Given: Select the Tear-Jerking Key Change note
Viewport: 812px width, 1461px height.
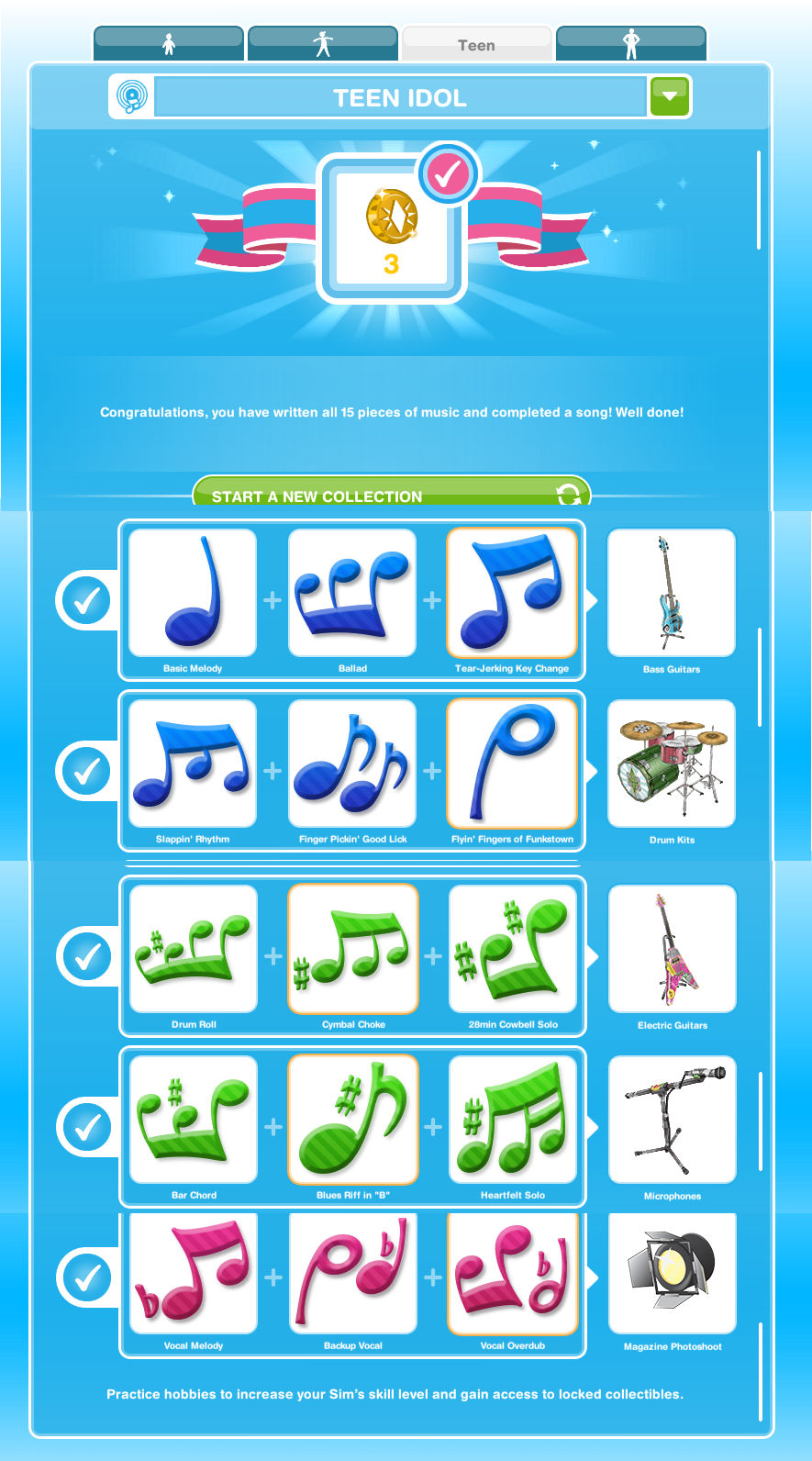Looking at the screenshot, I should tap(512, 594).
